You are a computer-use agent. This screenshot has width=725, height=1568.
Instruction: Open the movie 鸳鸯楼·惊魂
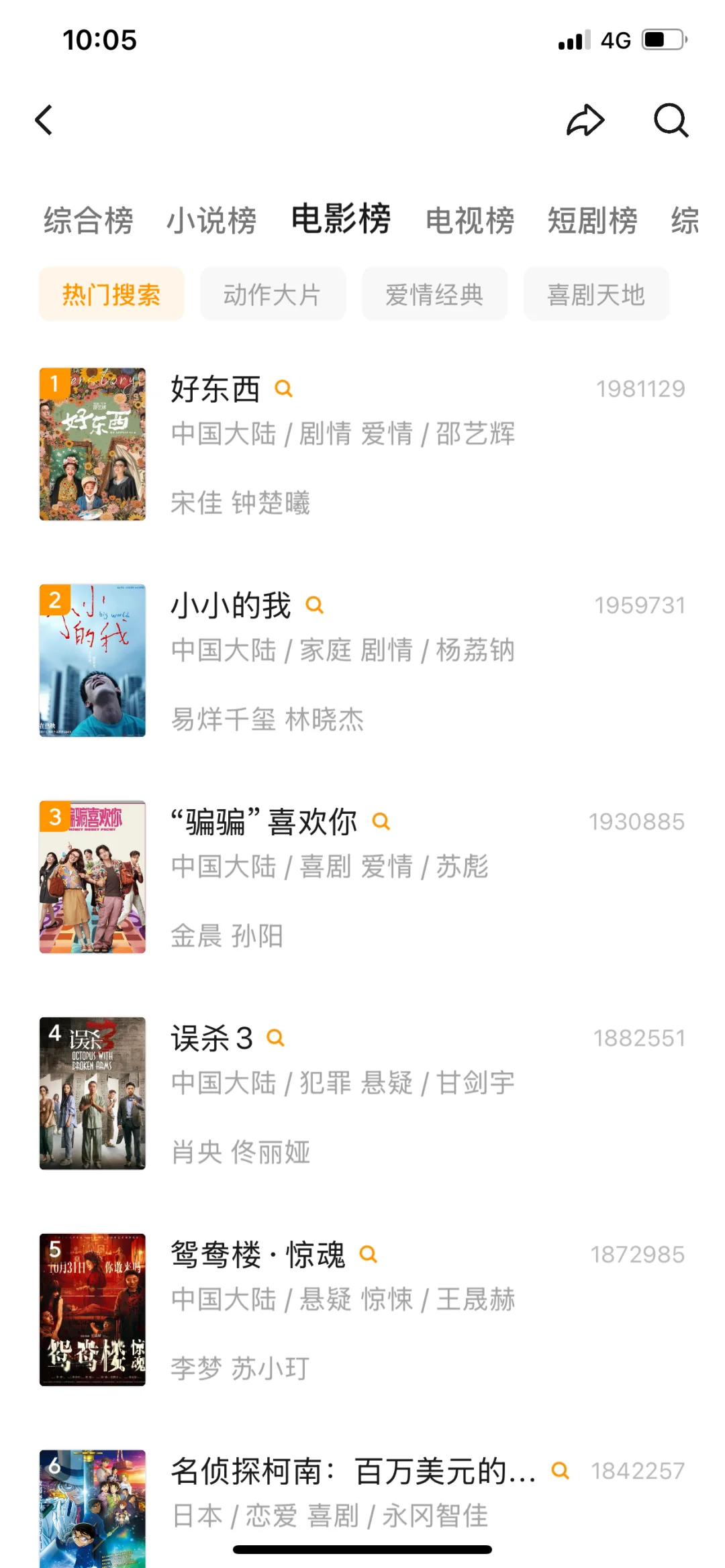click(362, 1310)
